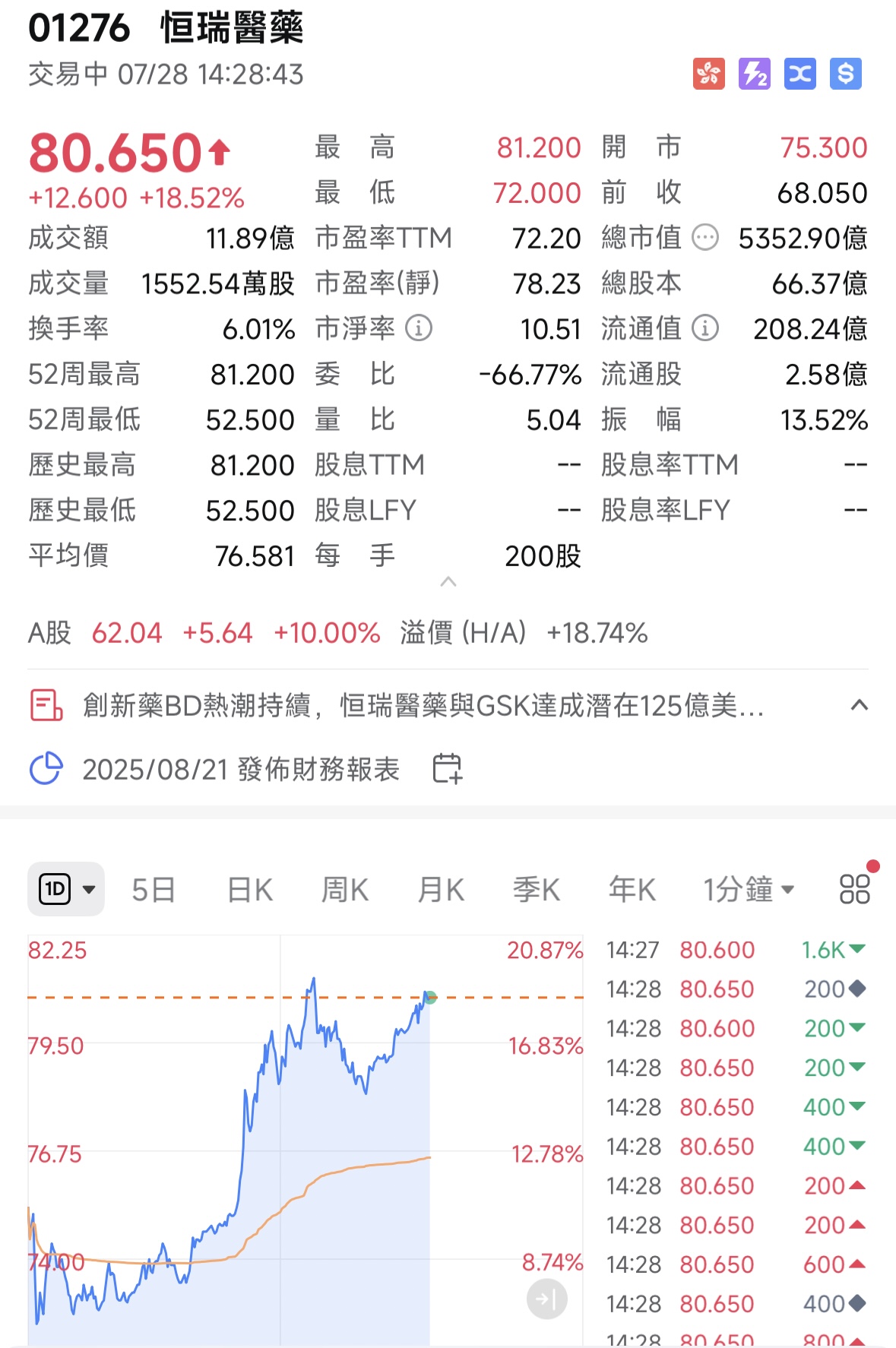Click the ellipsis icon next to 總市值
The image size is (896, 1348).
705,238
